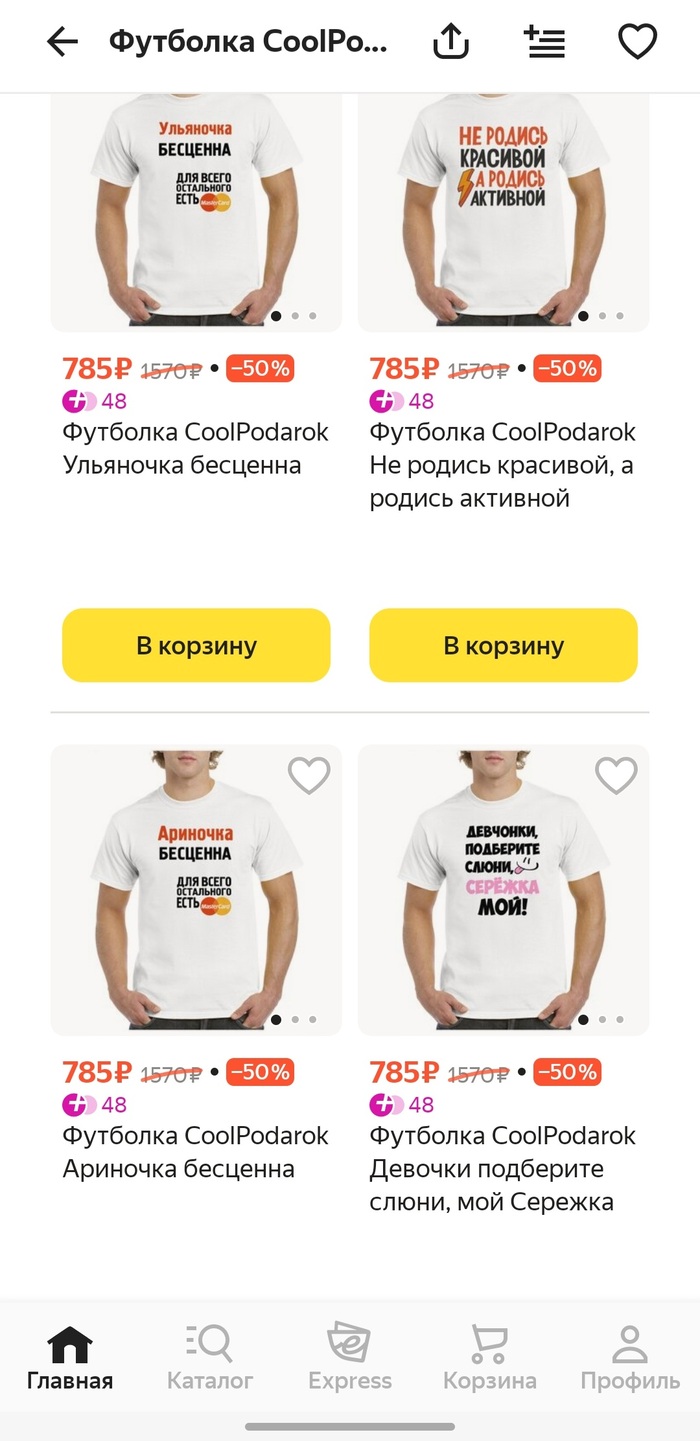Add product to comparison list
This screenshot has width=700, height=1441.
545,42
